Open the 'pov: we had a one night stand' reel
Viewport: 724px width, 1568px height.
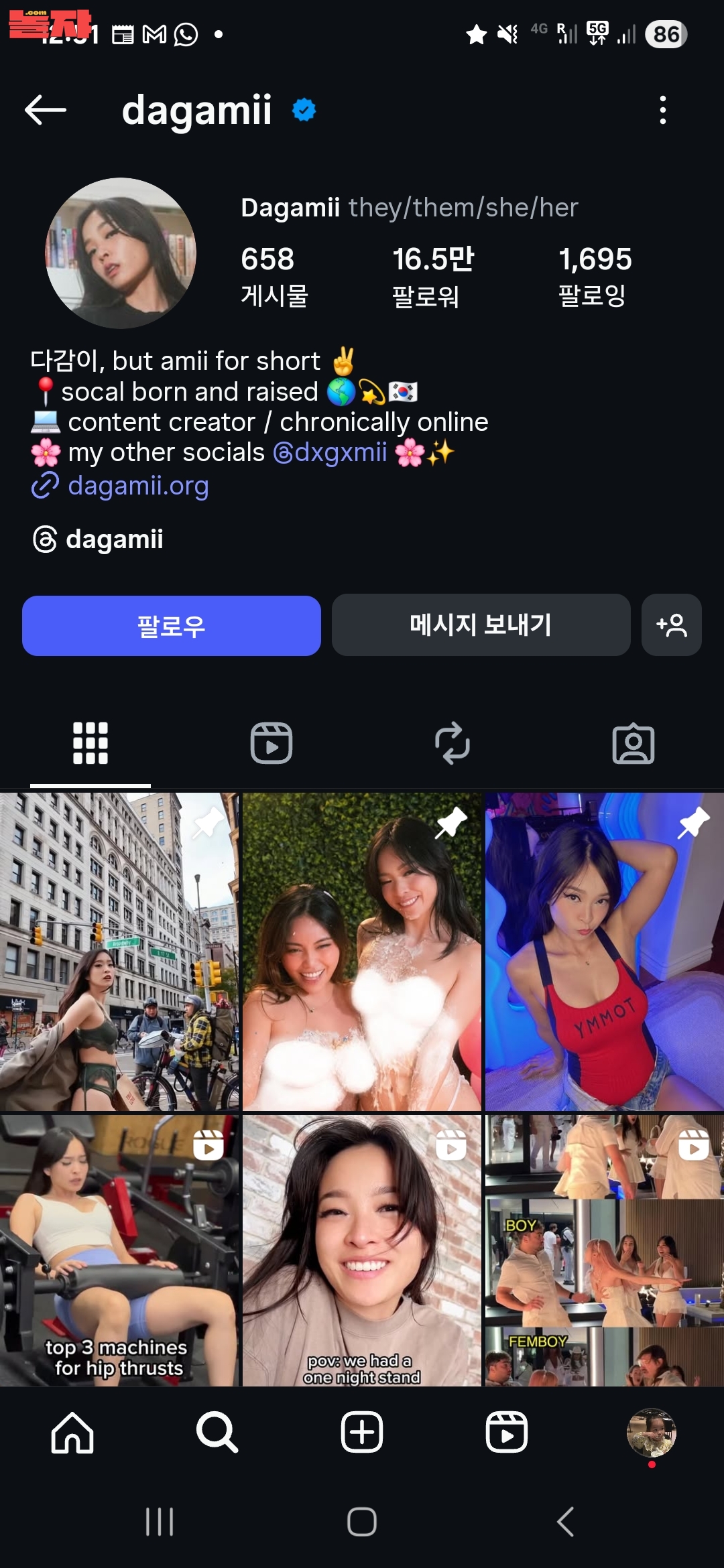point(361,1250)
